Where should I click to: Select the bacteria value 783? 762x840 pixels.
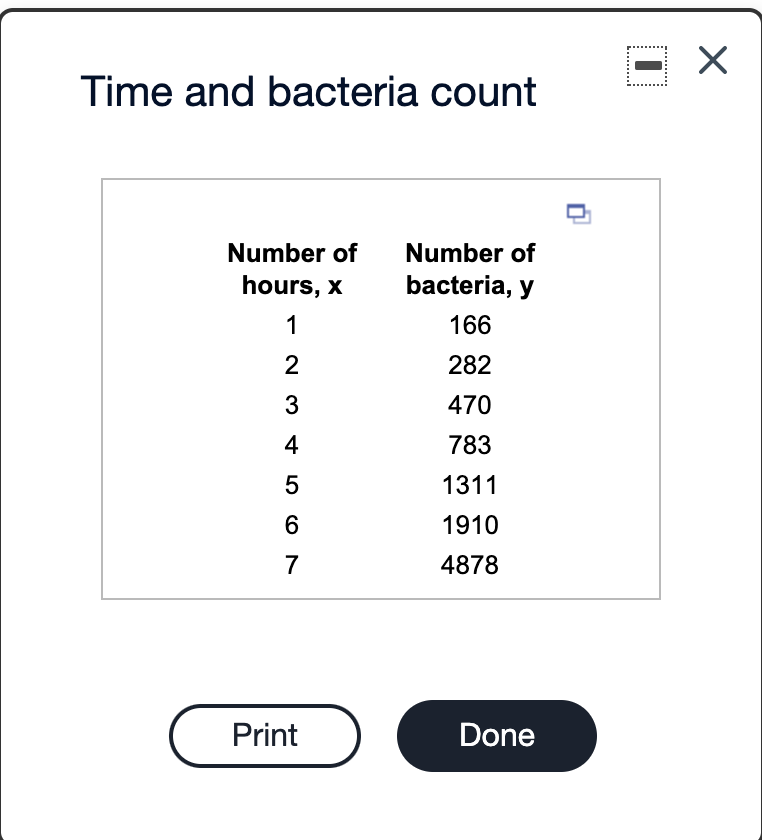coord(469,445)
